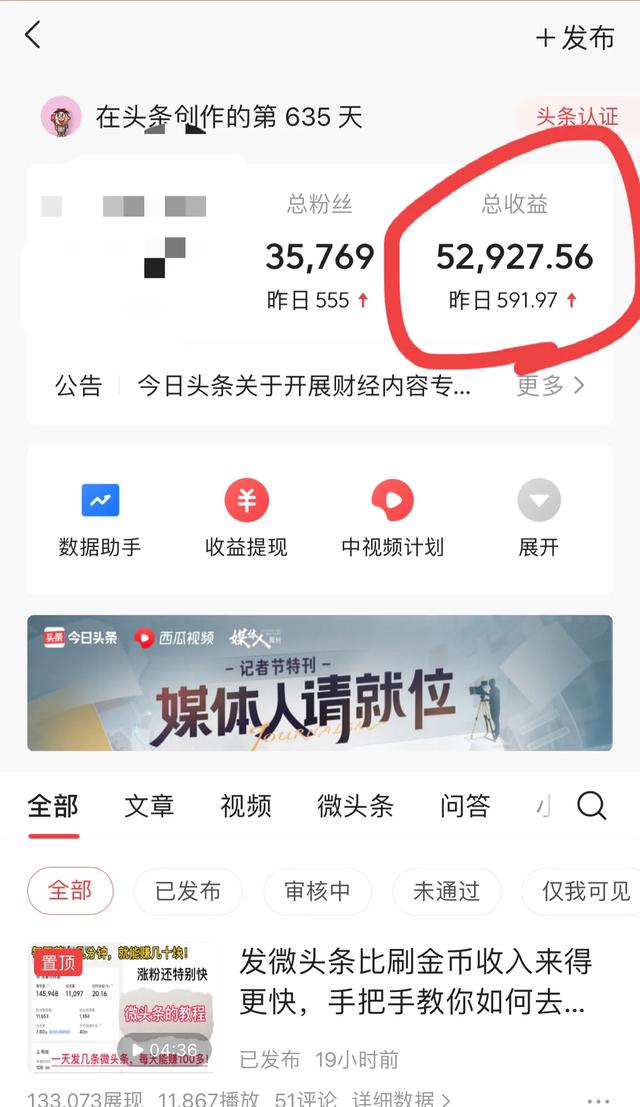
Task: Filter by 未通过 posts
Action: point(446,891)
